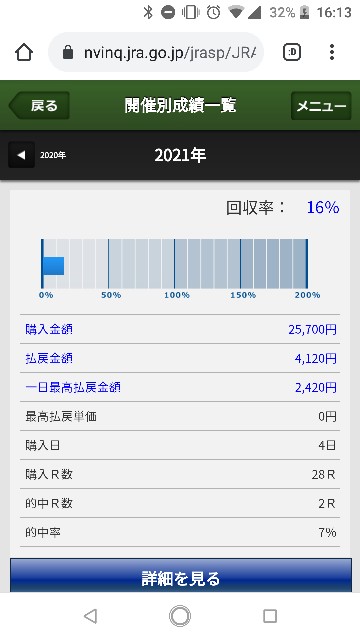This screenshot has height=640, width=360.
Task: Tap the URL address bar
Action: click(x=156, y=52)
